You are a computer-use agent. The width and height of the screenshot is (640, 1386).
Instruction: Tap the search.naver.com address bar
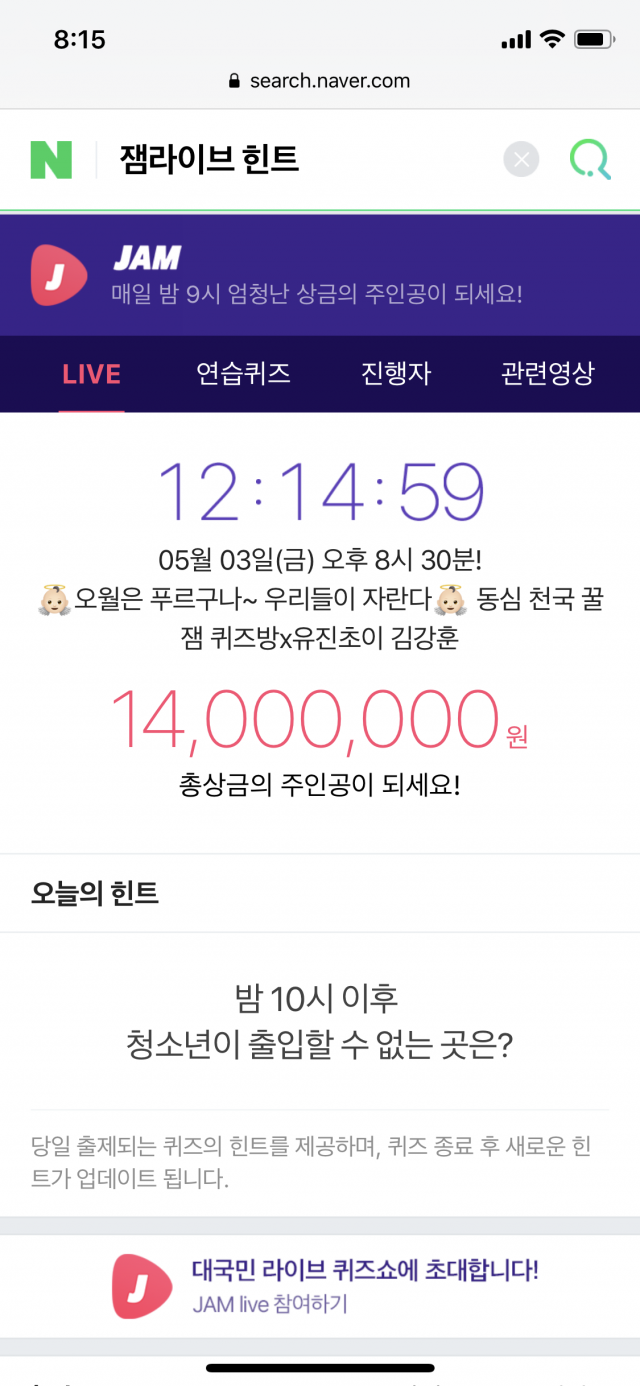click(x=320, y=81)
